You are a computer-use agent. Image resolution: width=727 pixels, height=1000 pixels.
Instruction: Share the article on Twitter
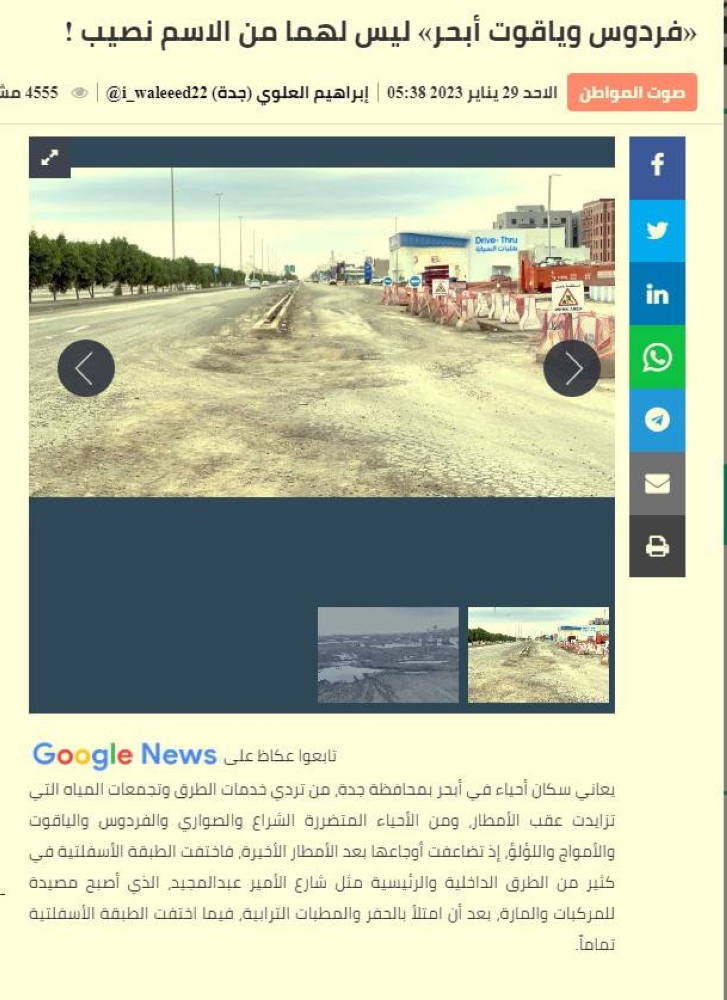(657, 231)
